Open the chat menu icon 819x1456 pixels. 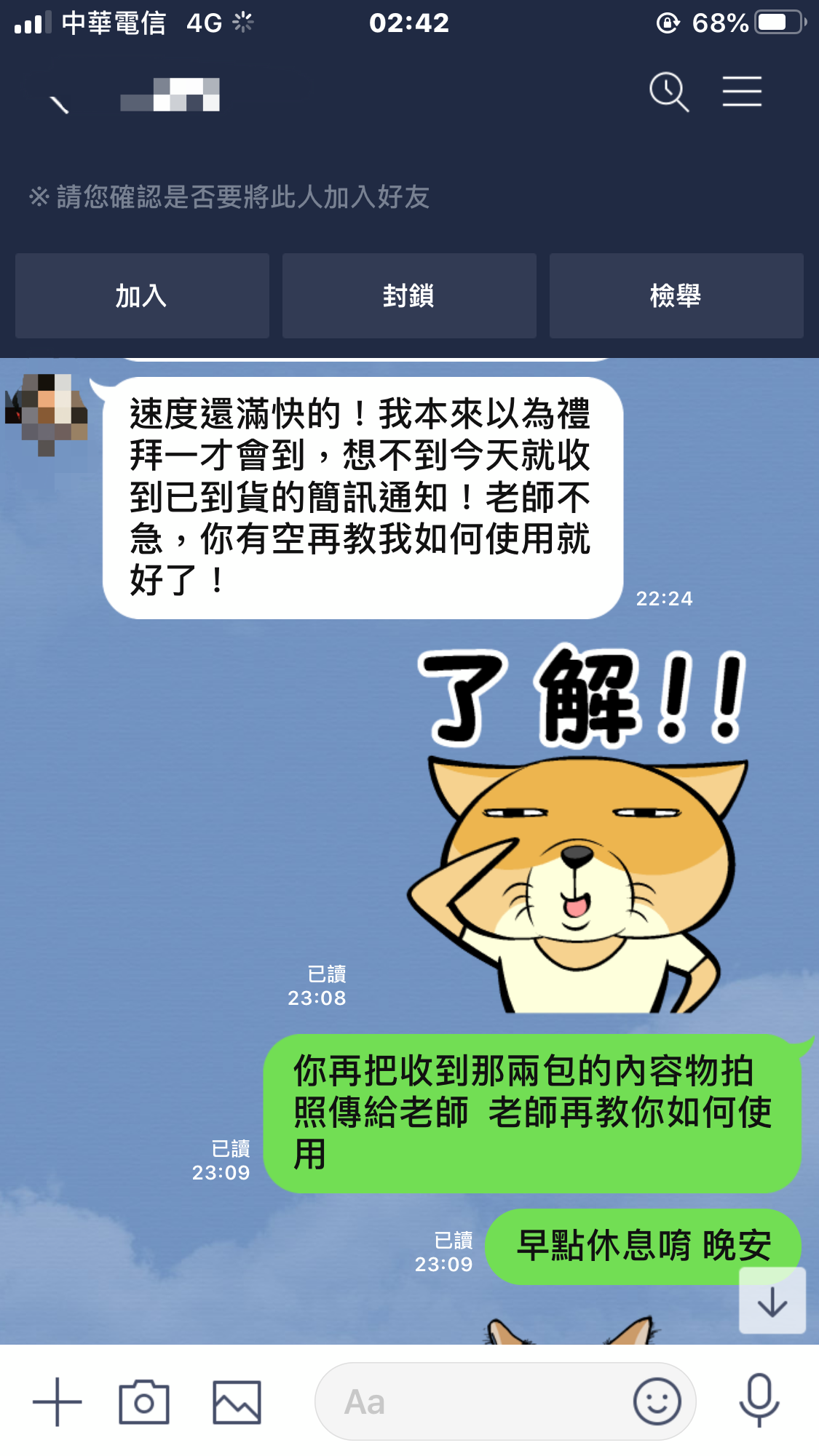click(742, 92)
